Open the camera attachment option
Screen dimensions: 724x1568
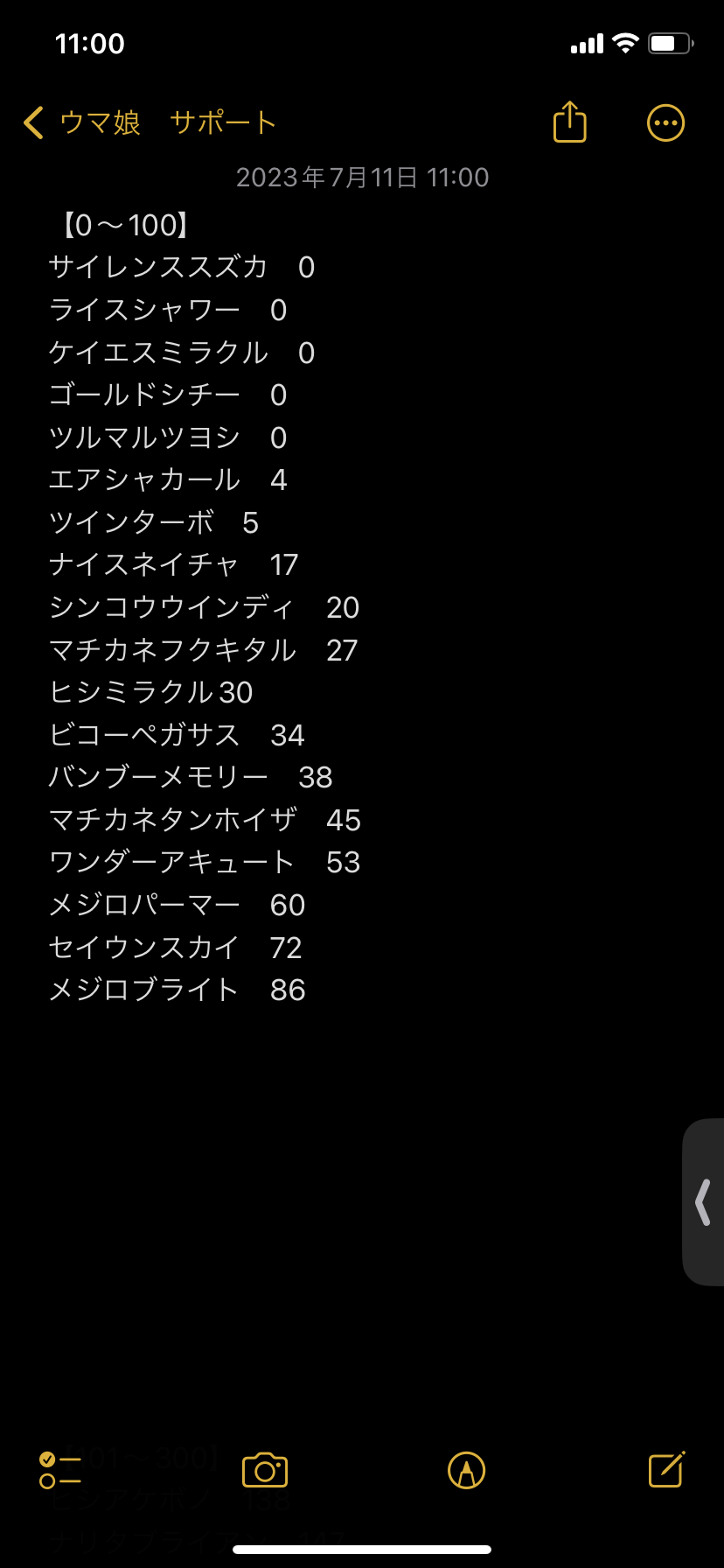point(265,1470)
